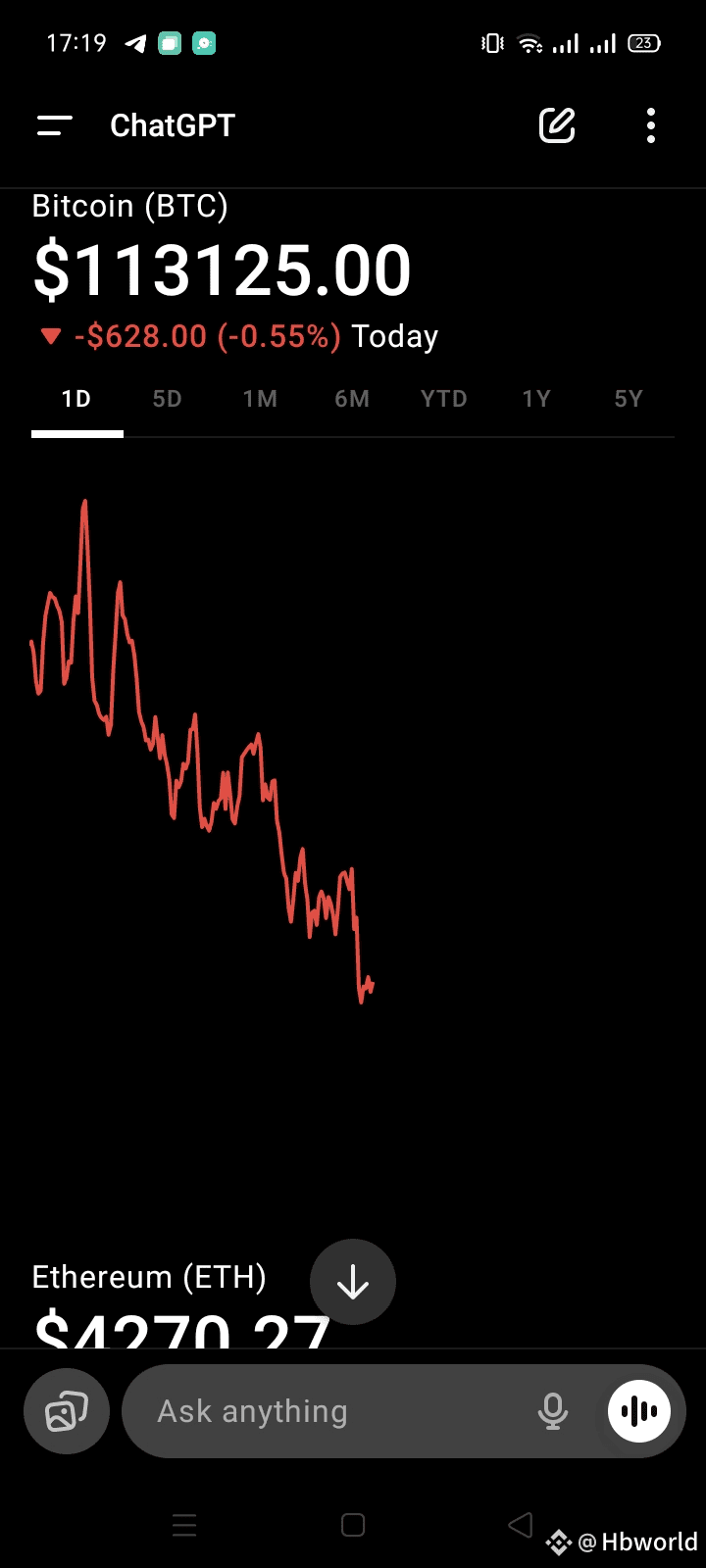Switch to the 1M chart range
This screenshot has height=1568, width=706.
260,399
